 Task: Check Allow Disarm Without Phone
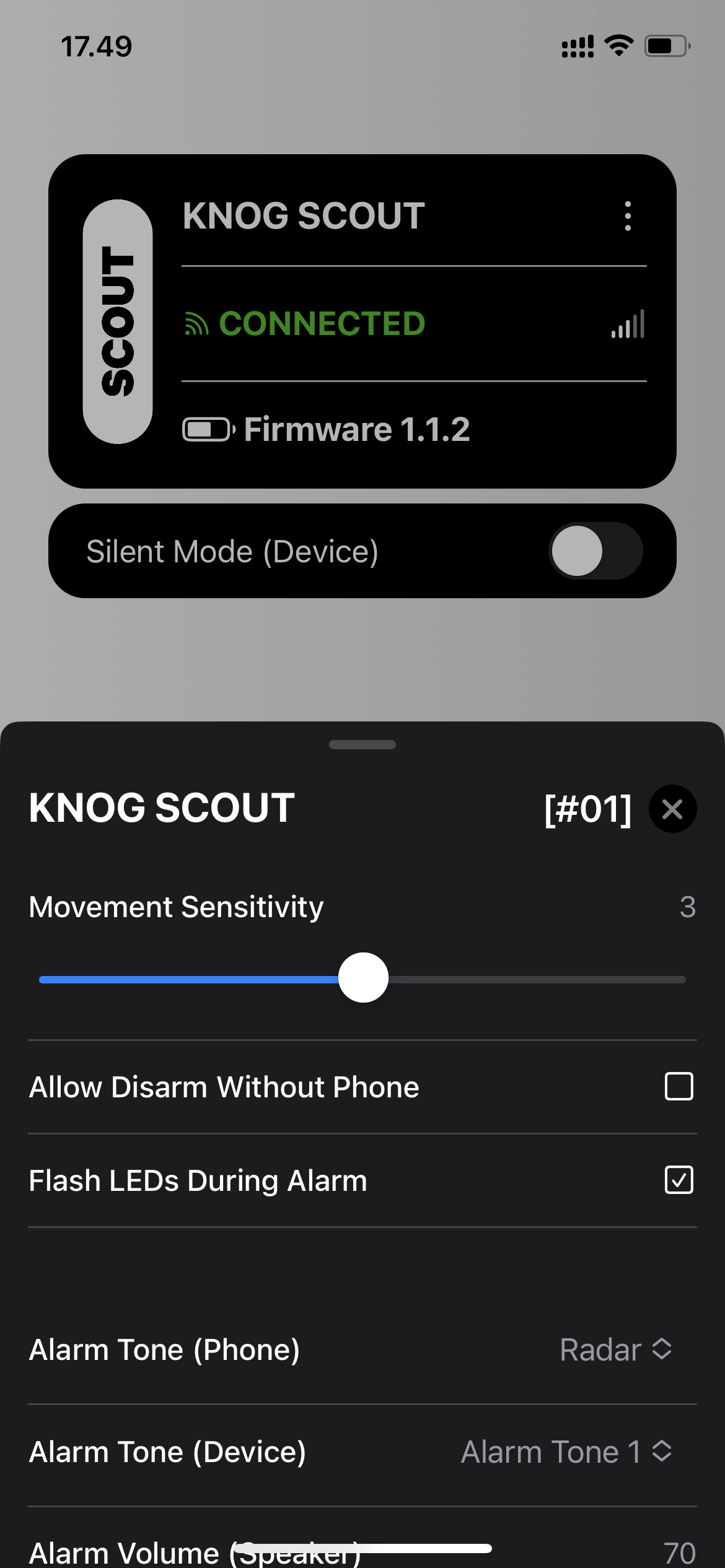coord(679,1087)
